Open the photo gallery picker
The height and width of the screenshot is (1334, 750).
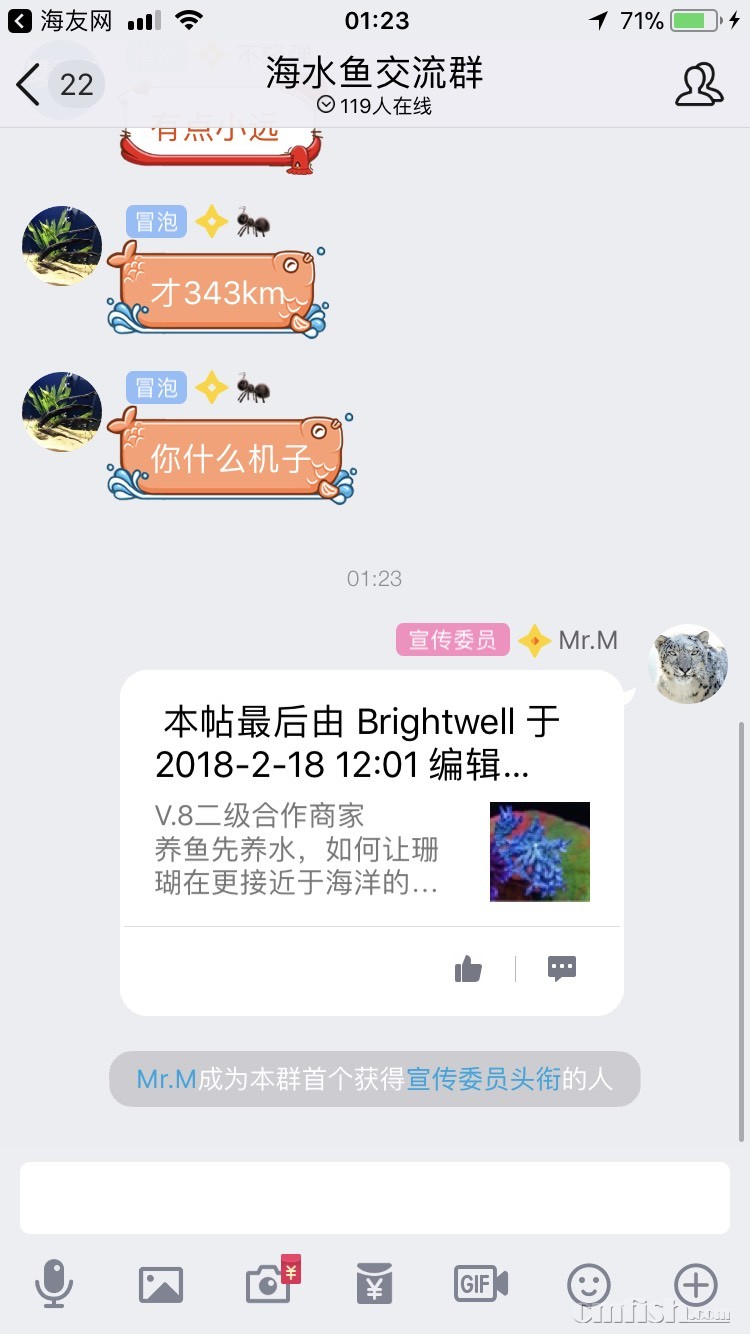tap(160, 1286)
